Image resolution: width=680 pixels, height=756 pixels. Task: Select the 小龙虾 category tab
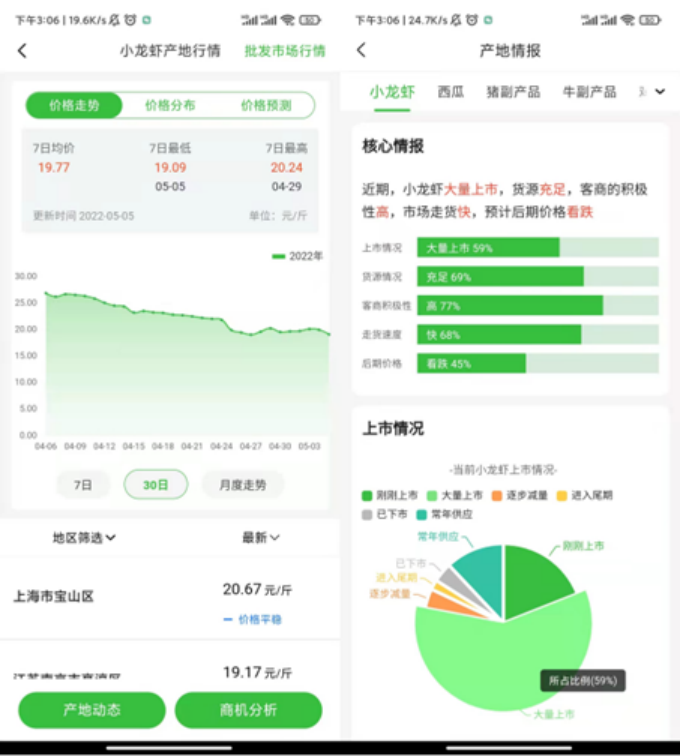tap(392, 92)
